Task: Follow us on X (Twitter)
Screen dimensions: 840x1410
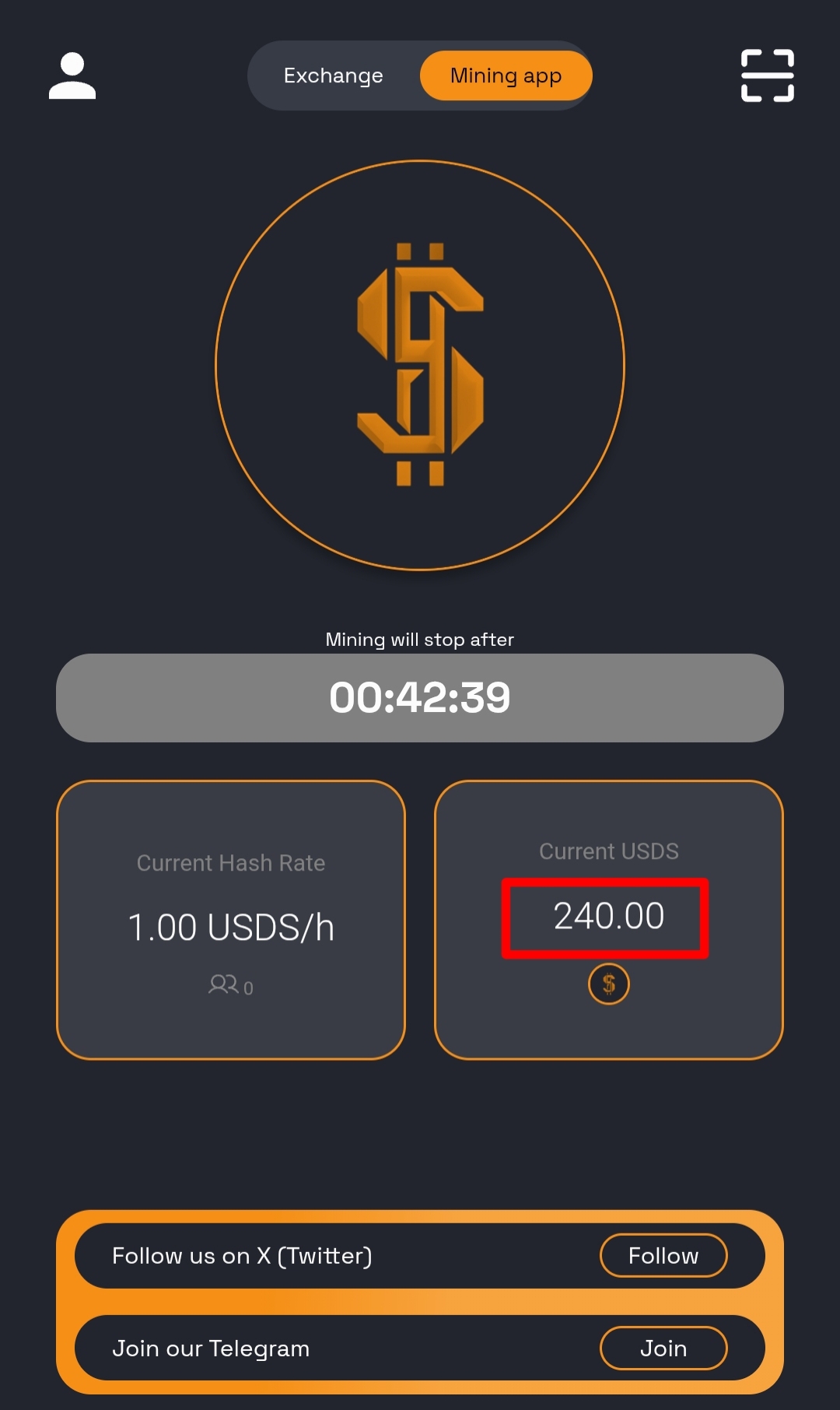Action: [x=663, y=1255]
